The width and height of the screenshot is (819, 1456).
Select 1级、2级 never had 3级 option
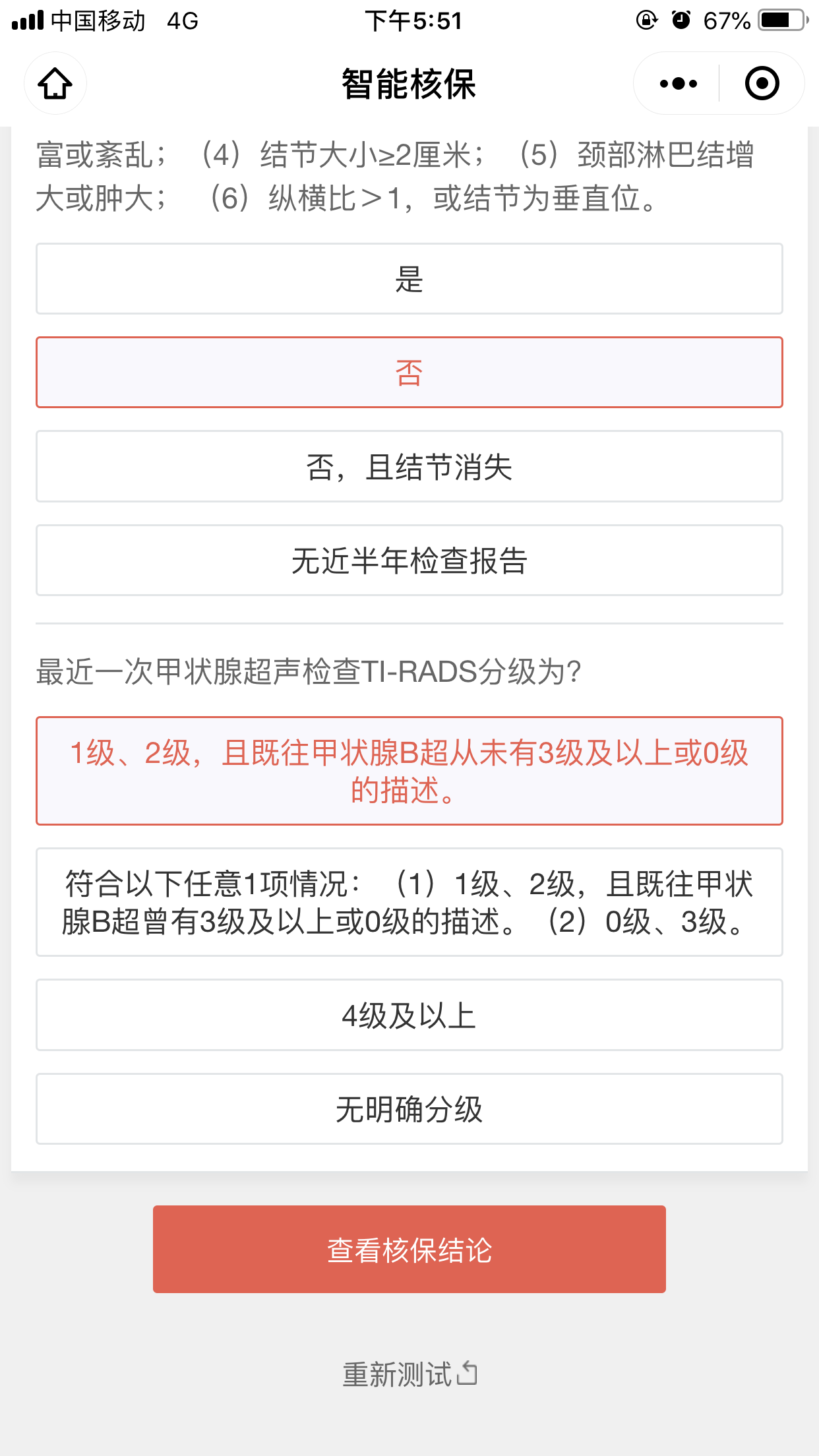pyautogui.click(x=409, y=771)
